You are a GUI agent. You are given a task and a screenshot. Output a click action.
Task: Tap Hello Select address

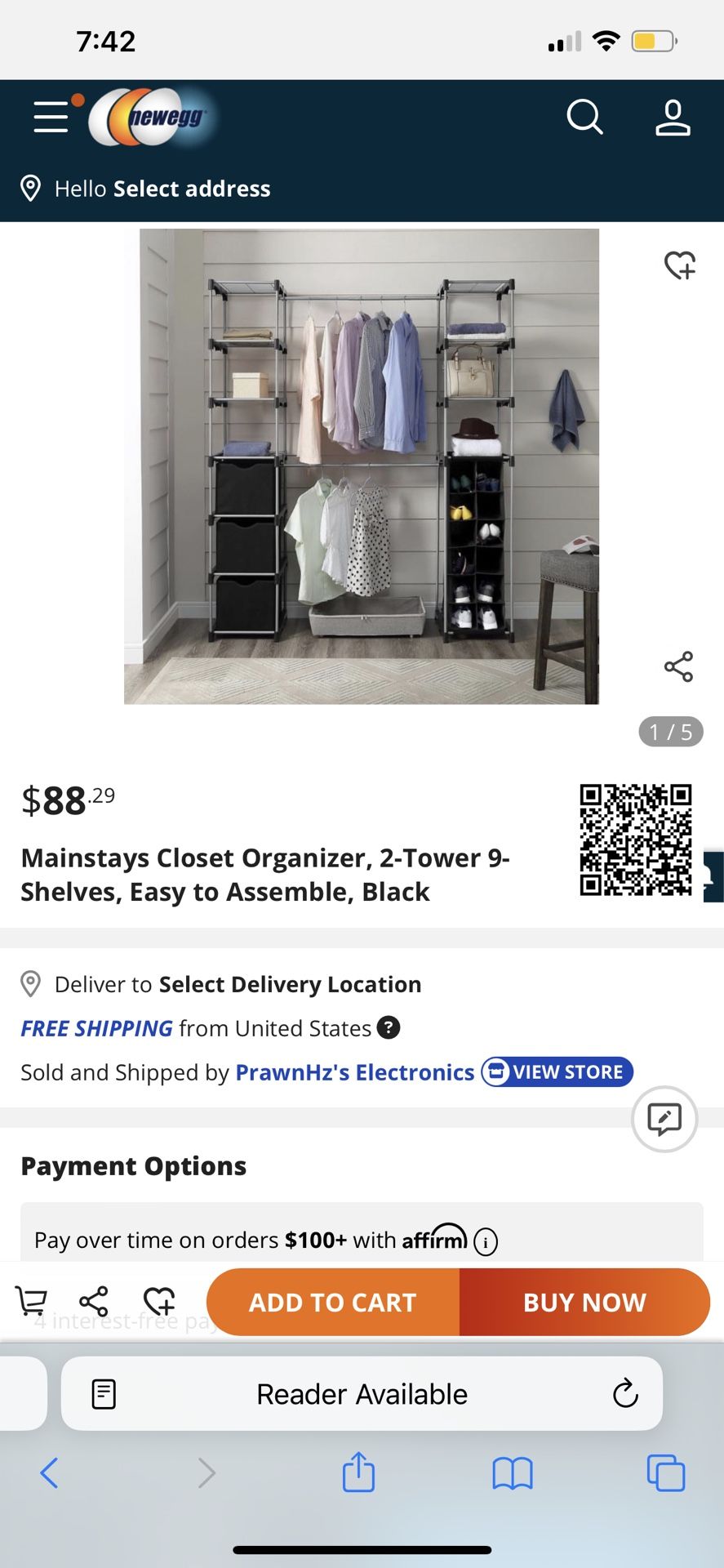(162, 189)
